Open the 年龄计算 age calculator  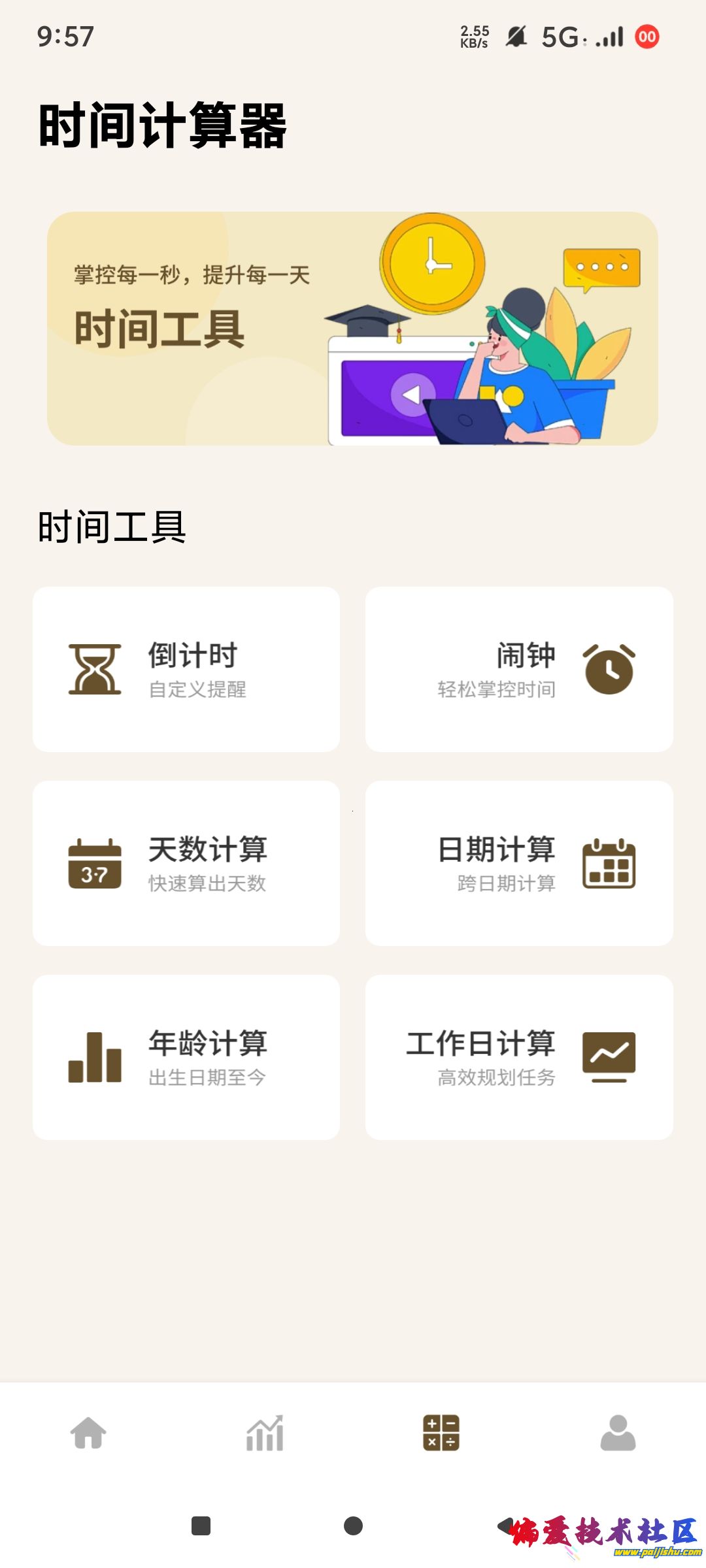click(186, 1057)
